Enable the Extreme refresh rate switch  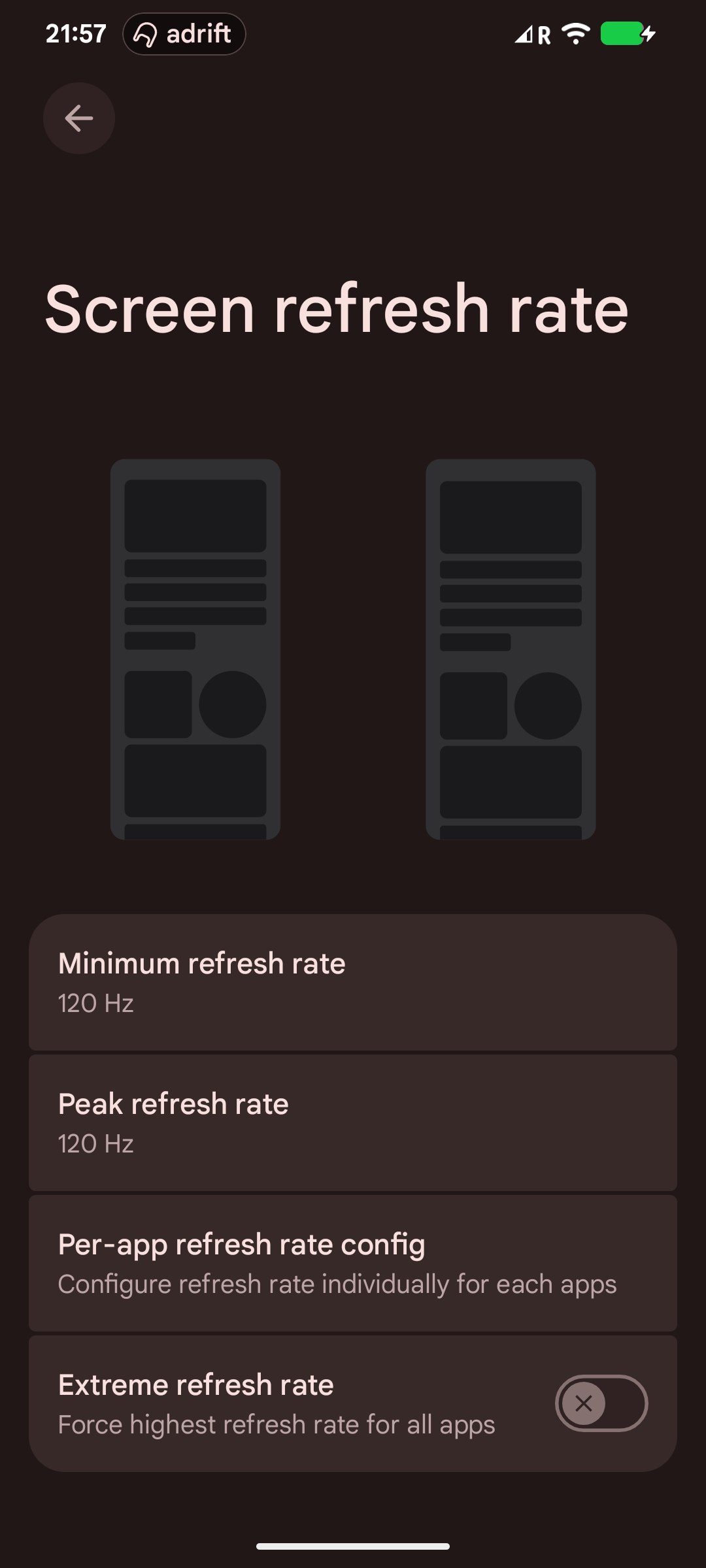click(601, 1403)
